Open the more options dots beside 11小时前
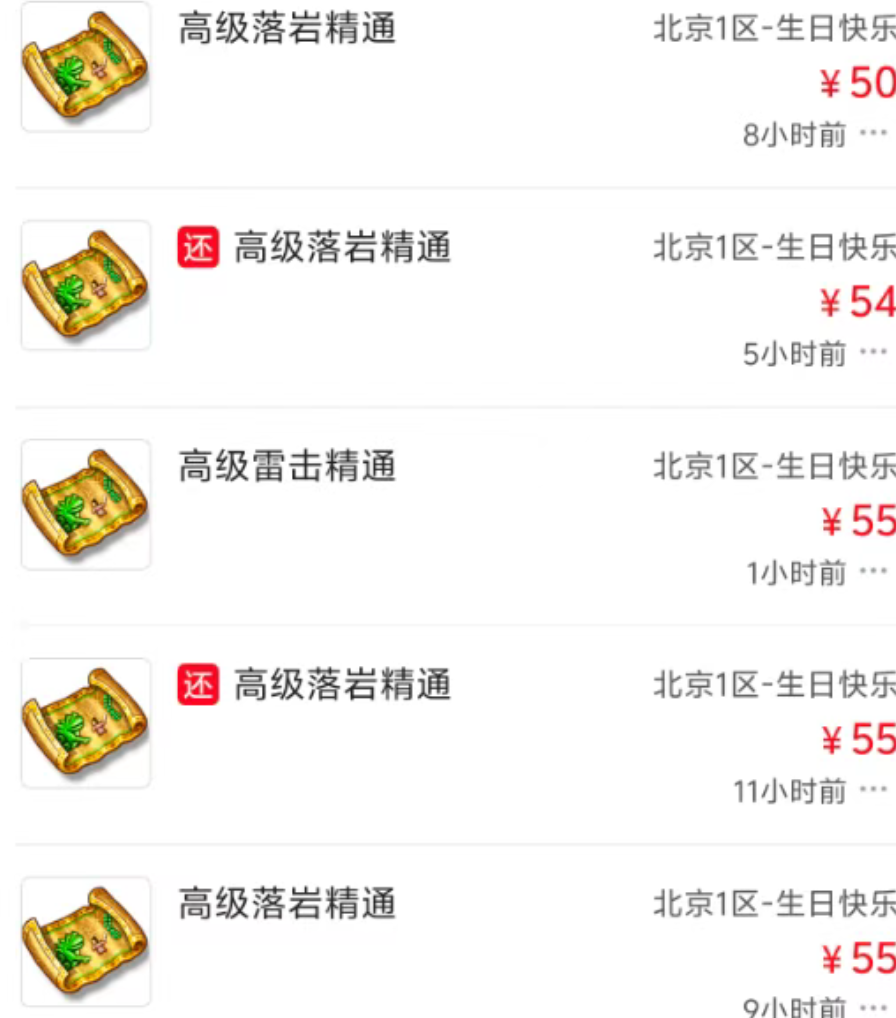 click(873, 791)
